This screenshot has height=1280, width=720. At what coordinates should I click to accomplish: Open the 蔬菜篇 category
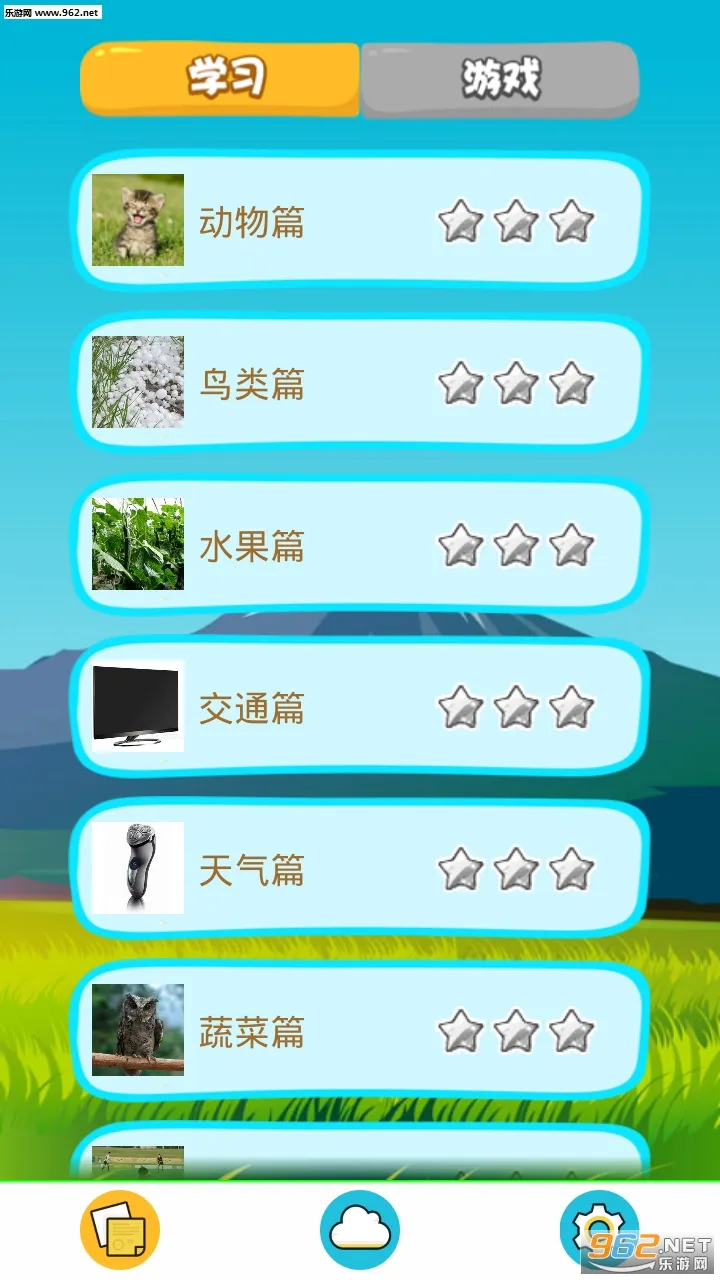[x=360, y=1031]
